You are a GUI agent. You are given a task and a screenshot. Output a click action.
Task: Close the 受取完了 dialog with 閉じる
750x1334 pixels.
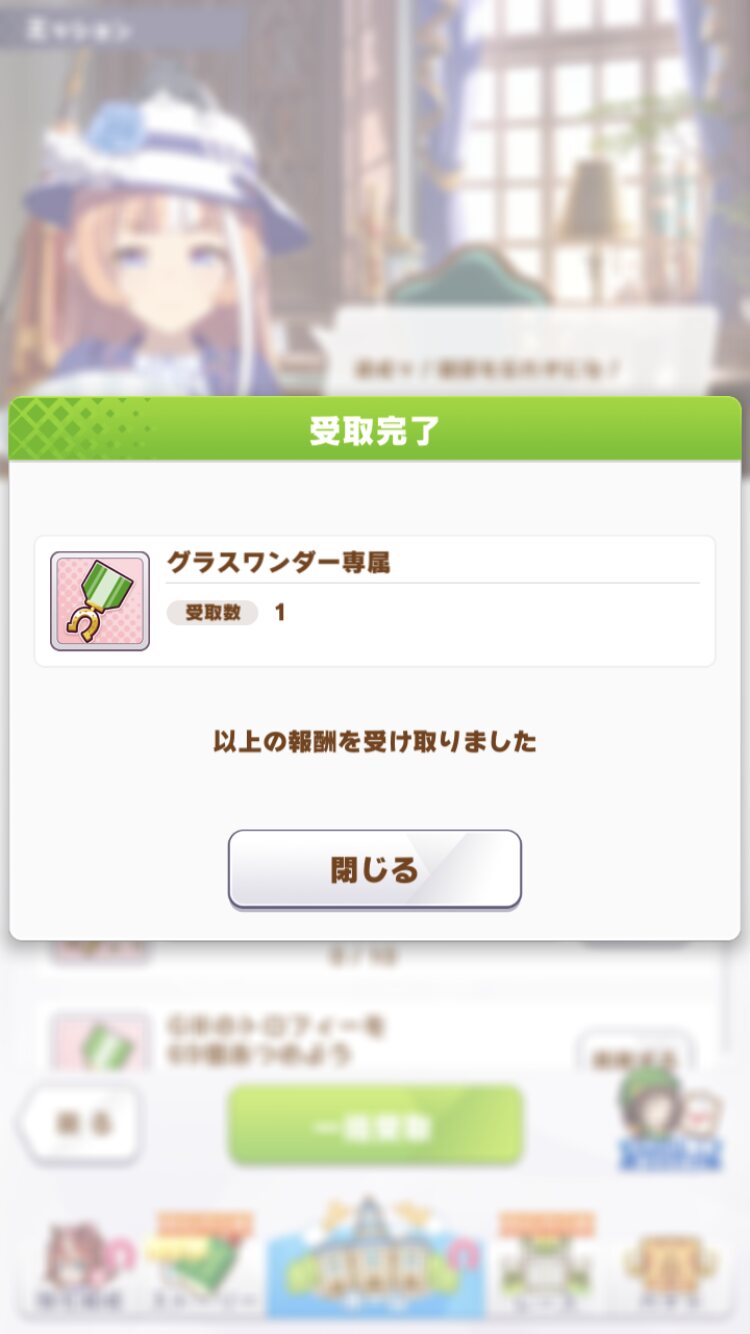374,869
